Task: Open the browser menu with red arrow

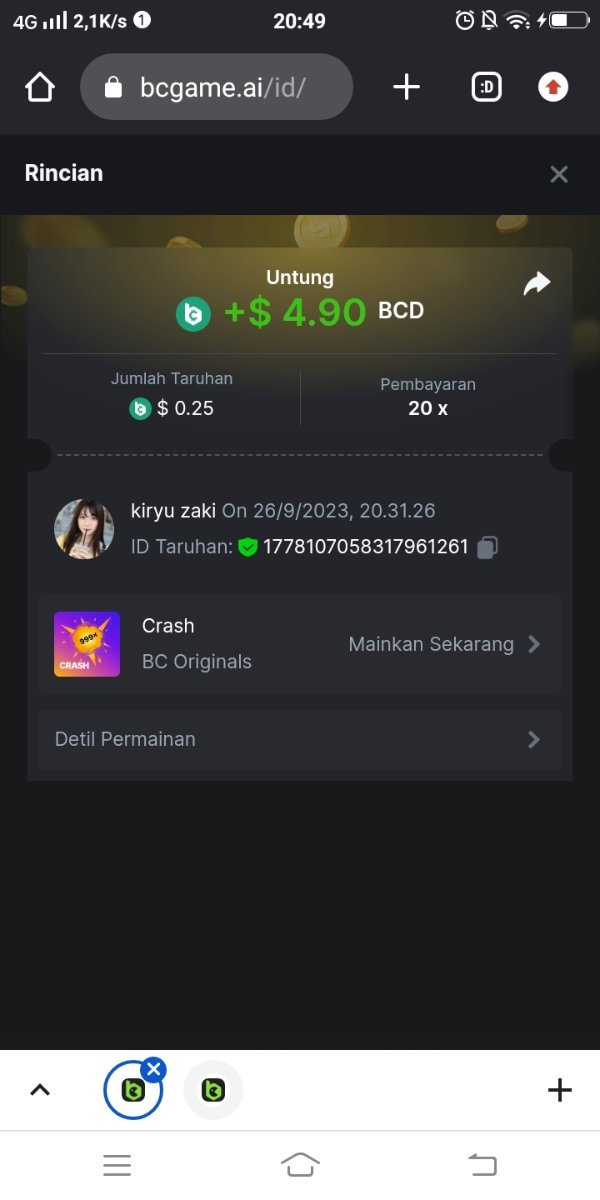Action: [553, 88]
